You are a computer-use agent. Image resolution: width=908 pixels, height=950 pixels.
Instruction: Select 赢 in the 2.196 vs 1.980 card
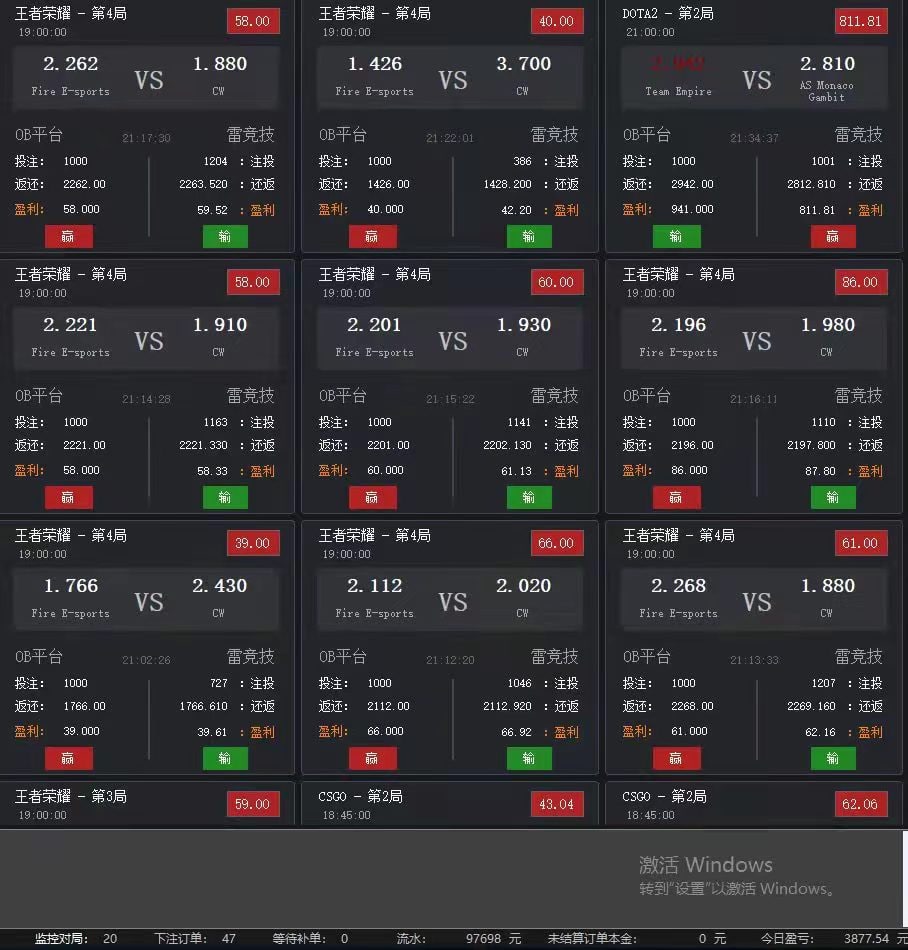tap(676, 497)
